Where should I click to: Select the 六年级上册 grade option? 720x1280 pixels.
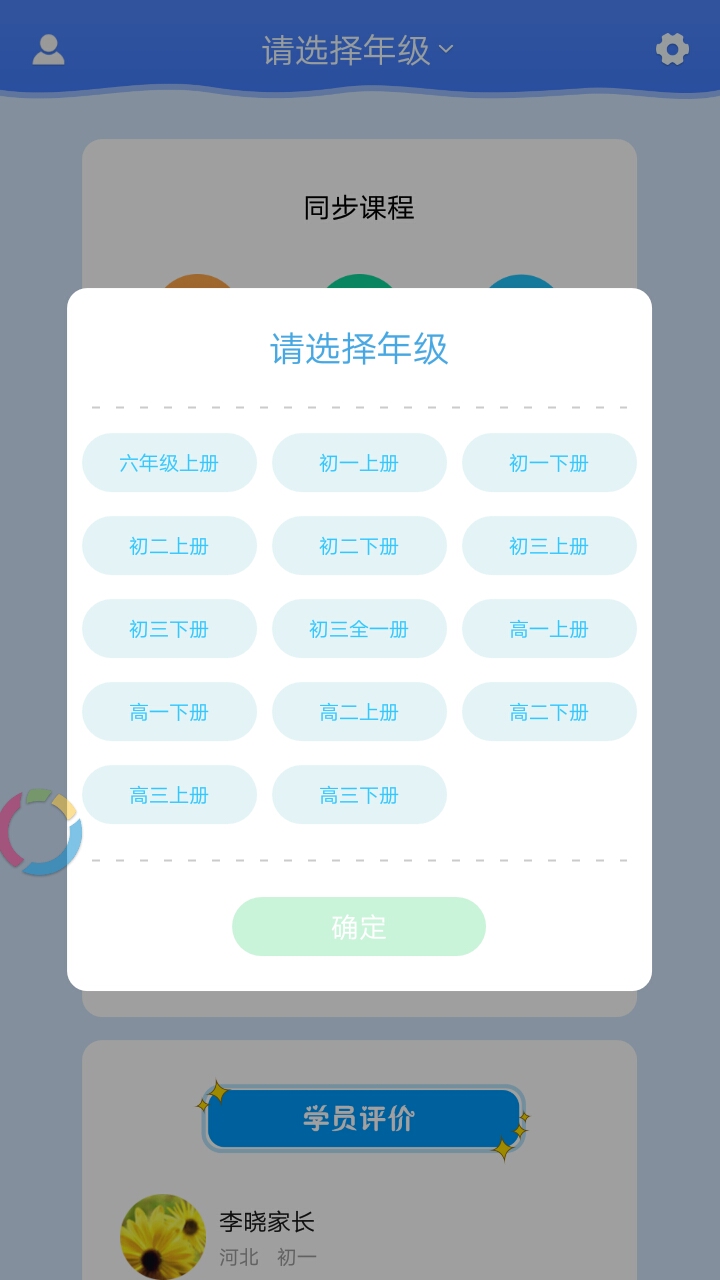[x=169, y=462]
